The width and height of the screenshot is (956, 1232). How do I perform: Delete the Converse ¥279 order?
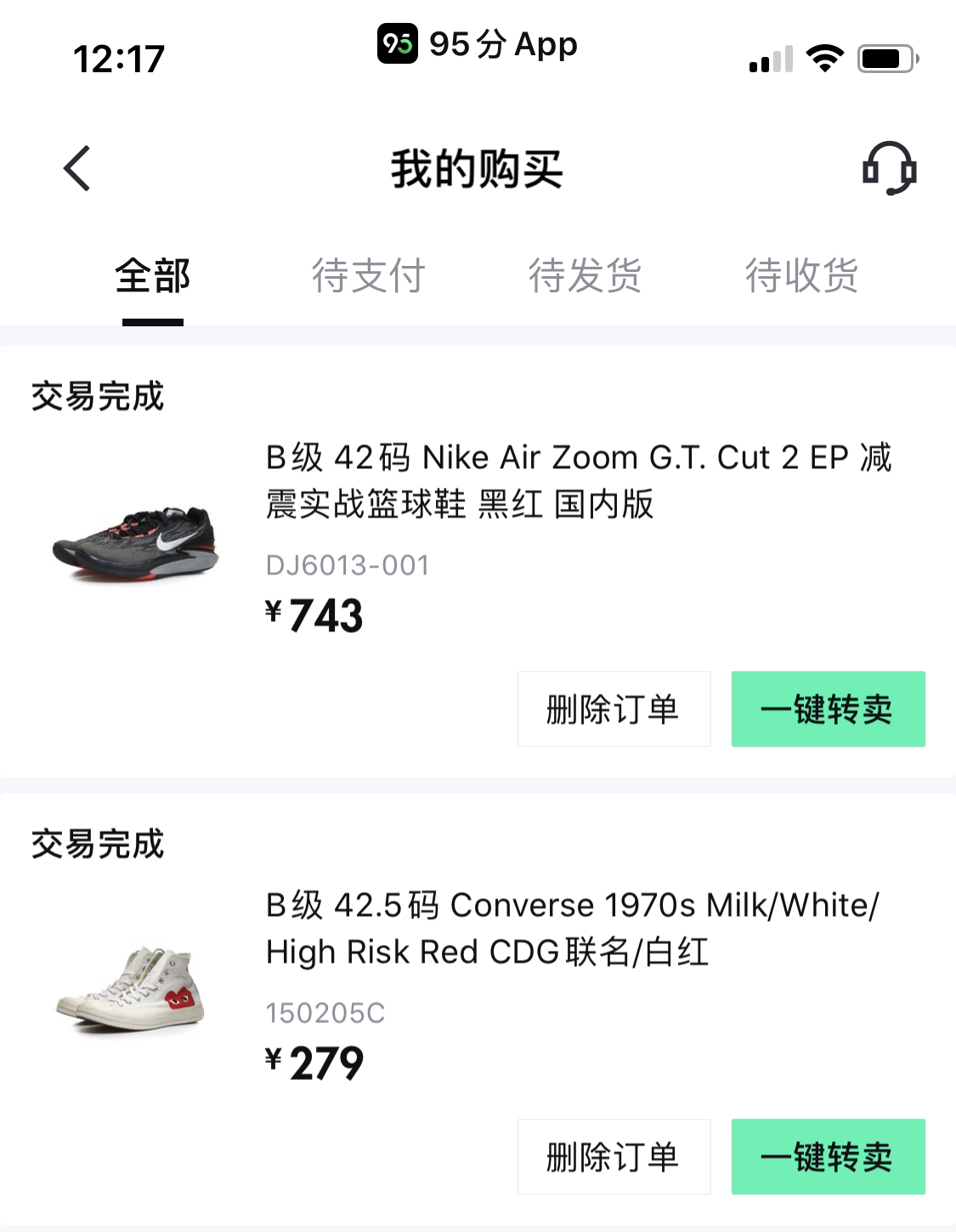(614, 1157)
